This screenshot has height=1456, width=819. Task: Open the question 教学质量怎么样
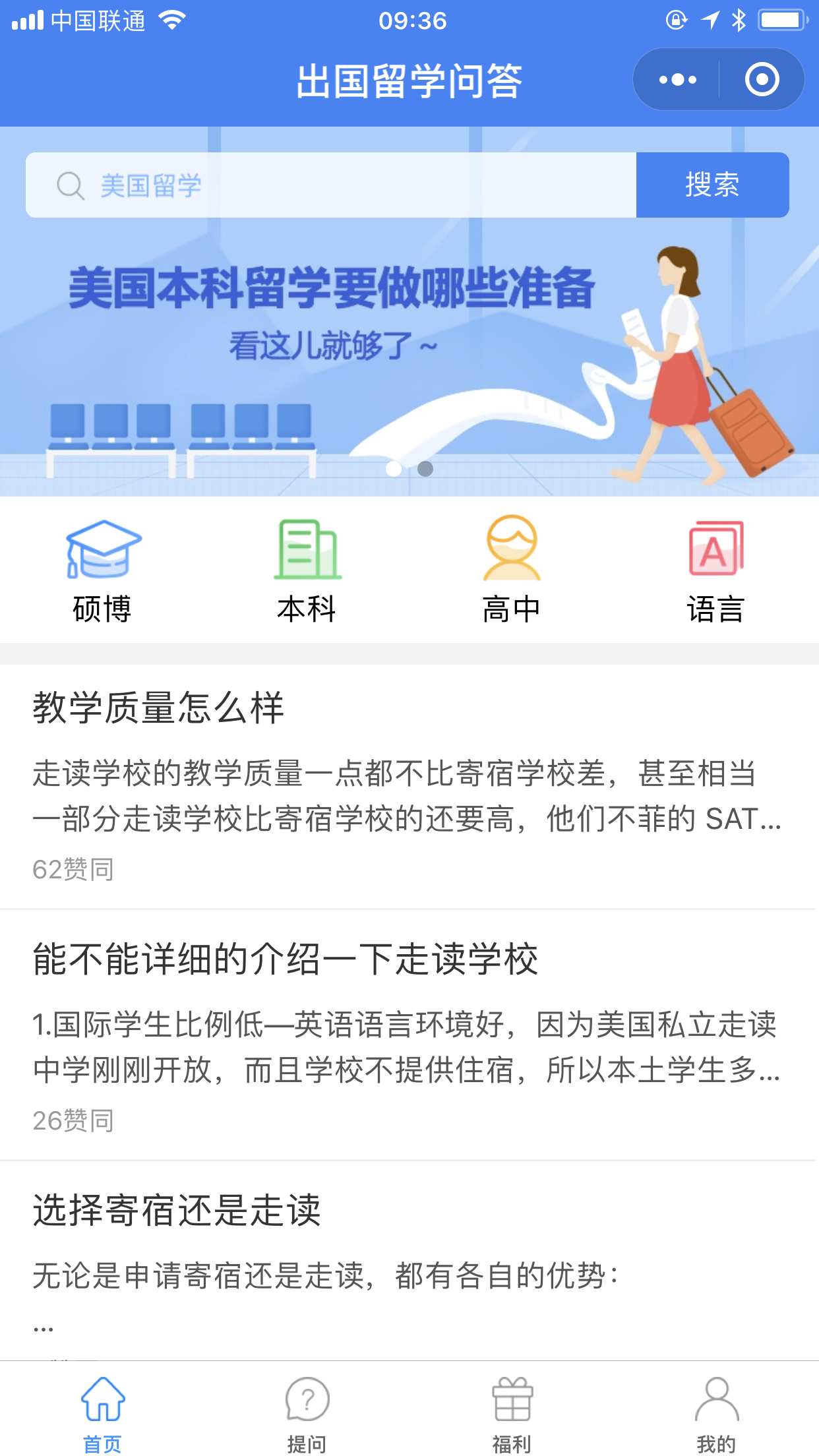[158, 708]
